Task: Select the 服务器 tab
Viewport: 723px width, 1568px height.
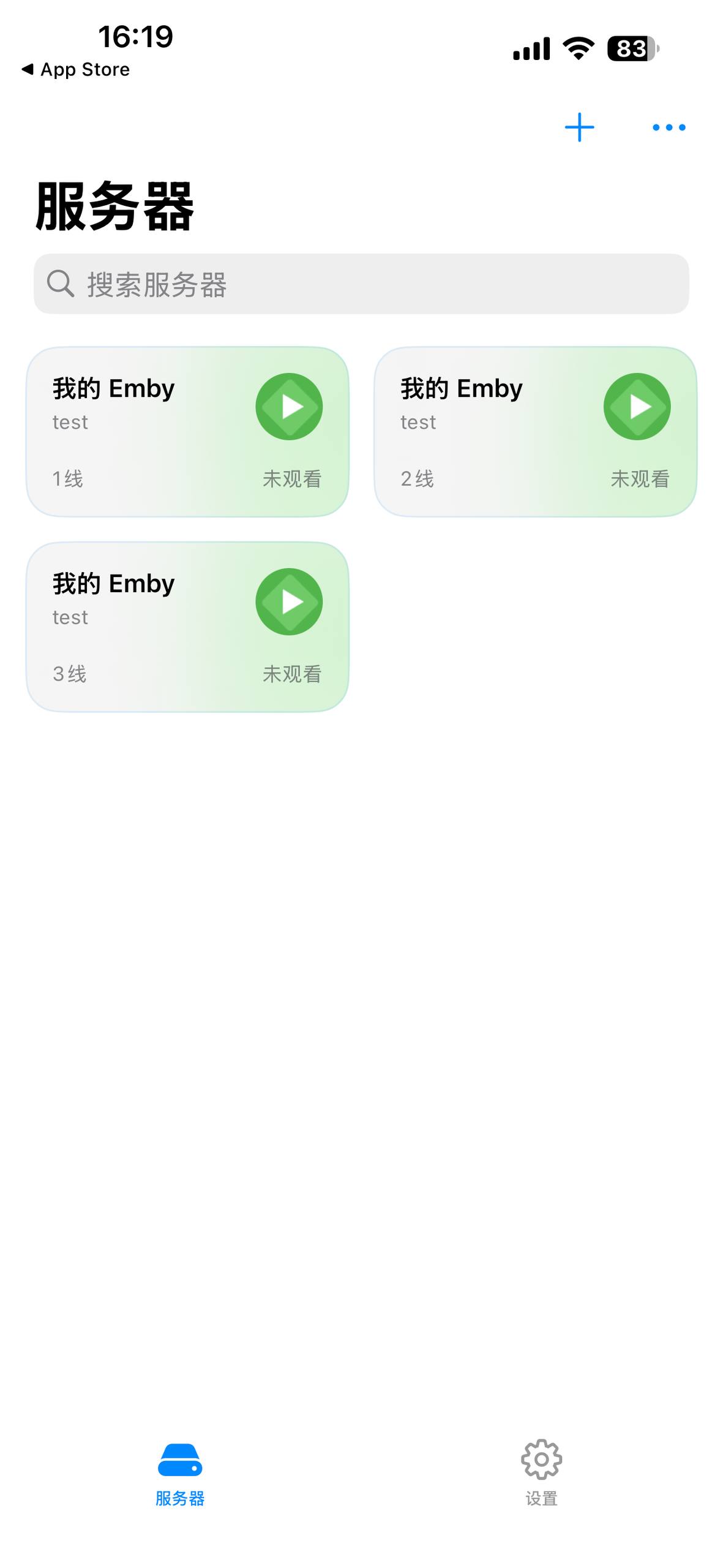Action: tap(180, 1472)
